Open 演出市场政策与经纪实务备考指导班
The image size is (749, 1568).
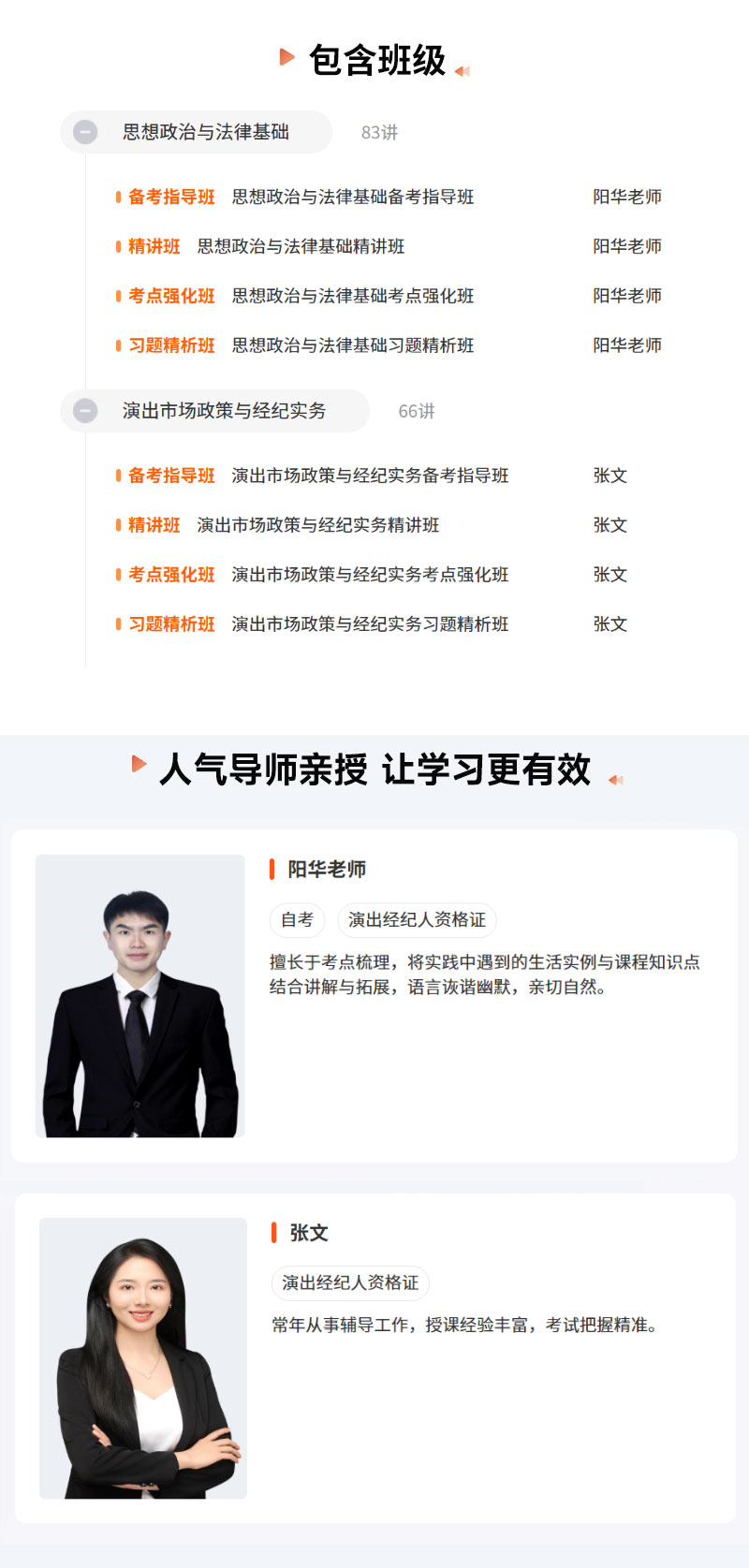click(369, 476)
